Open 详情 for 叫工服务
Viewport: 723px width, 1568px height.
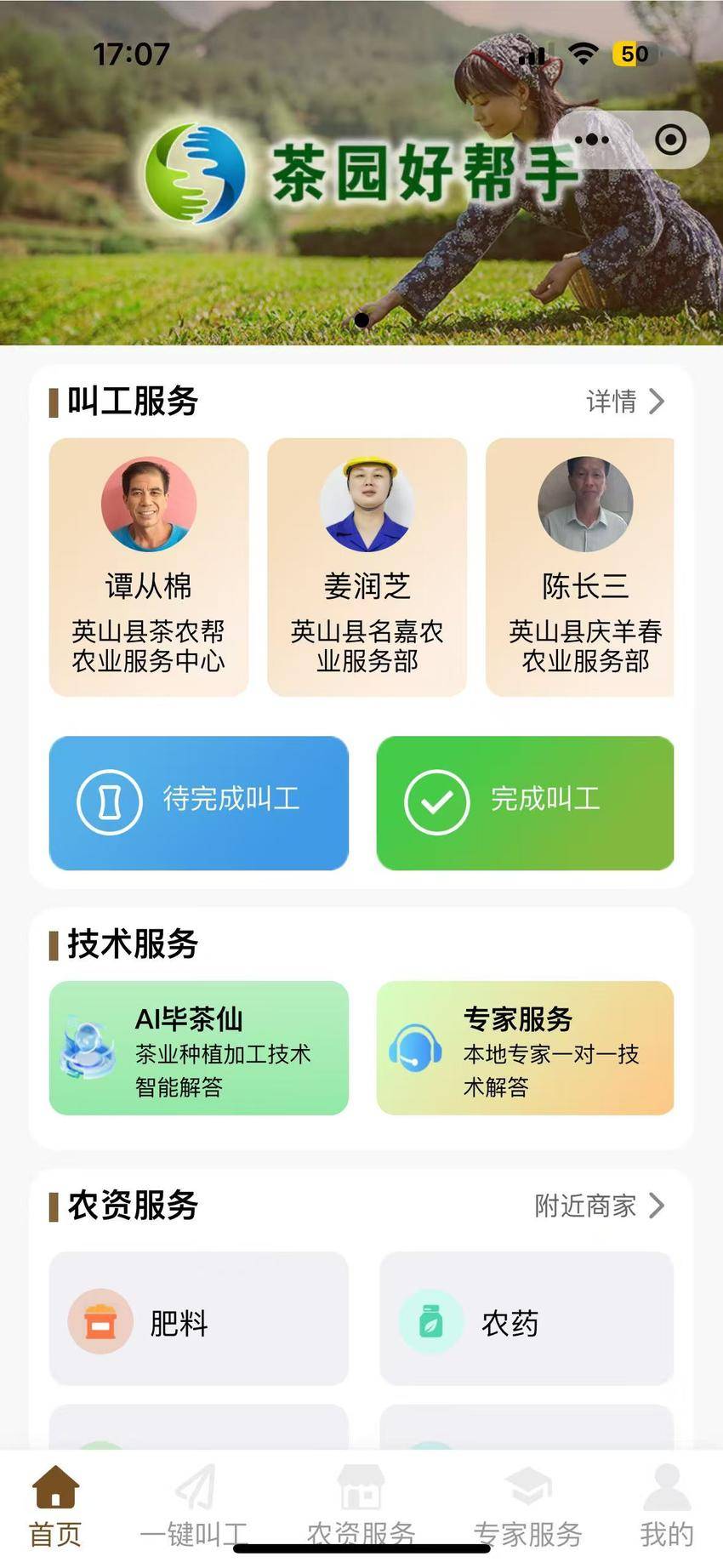tap(624, 401)
